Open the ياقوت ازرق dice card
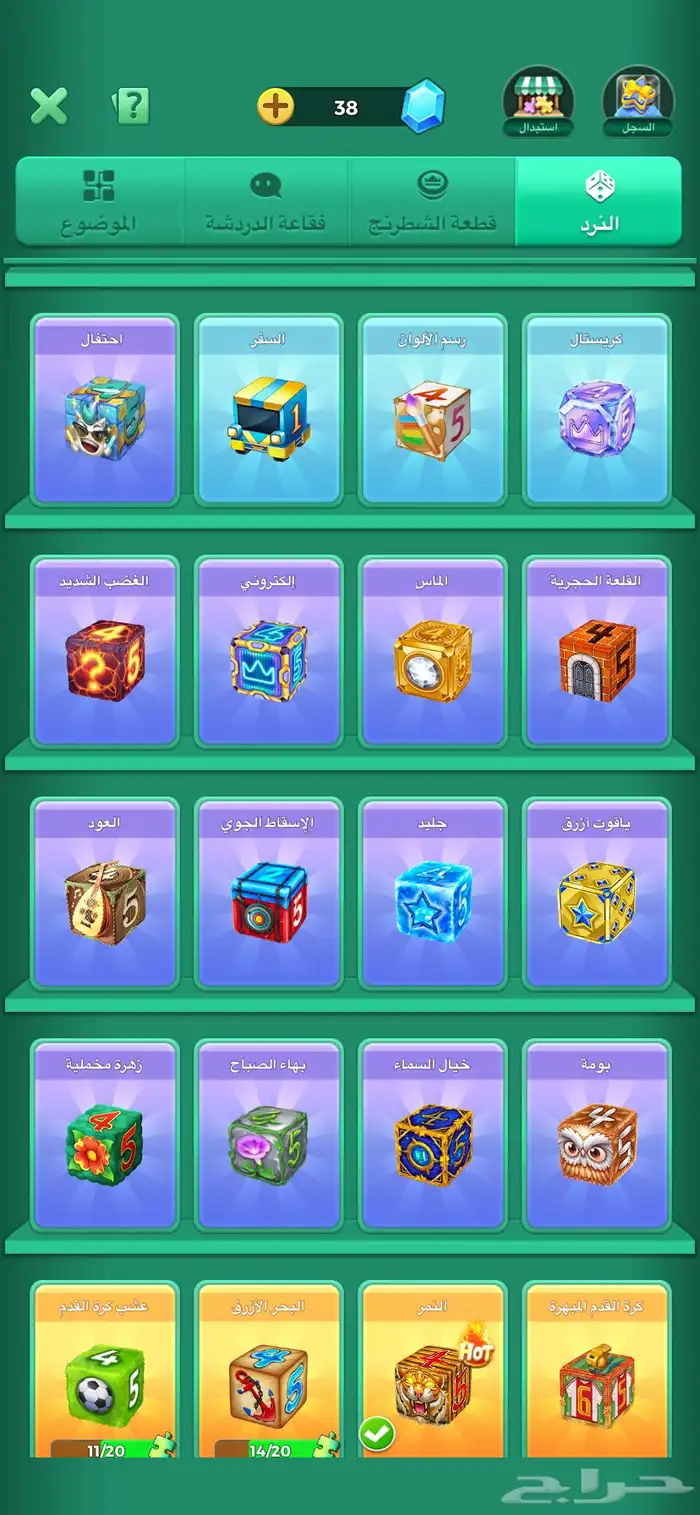The width and height of the screenshot is (700, 1515). (597, 894)
